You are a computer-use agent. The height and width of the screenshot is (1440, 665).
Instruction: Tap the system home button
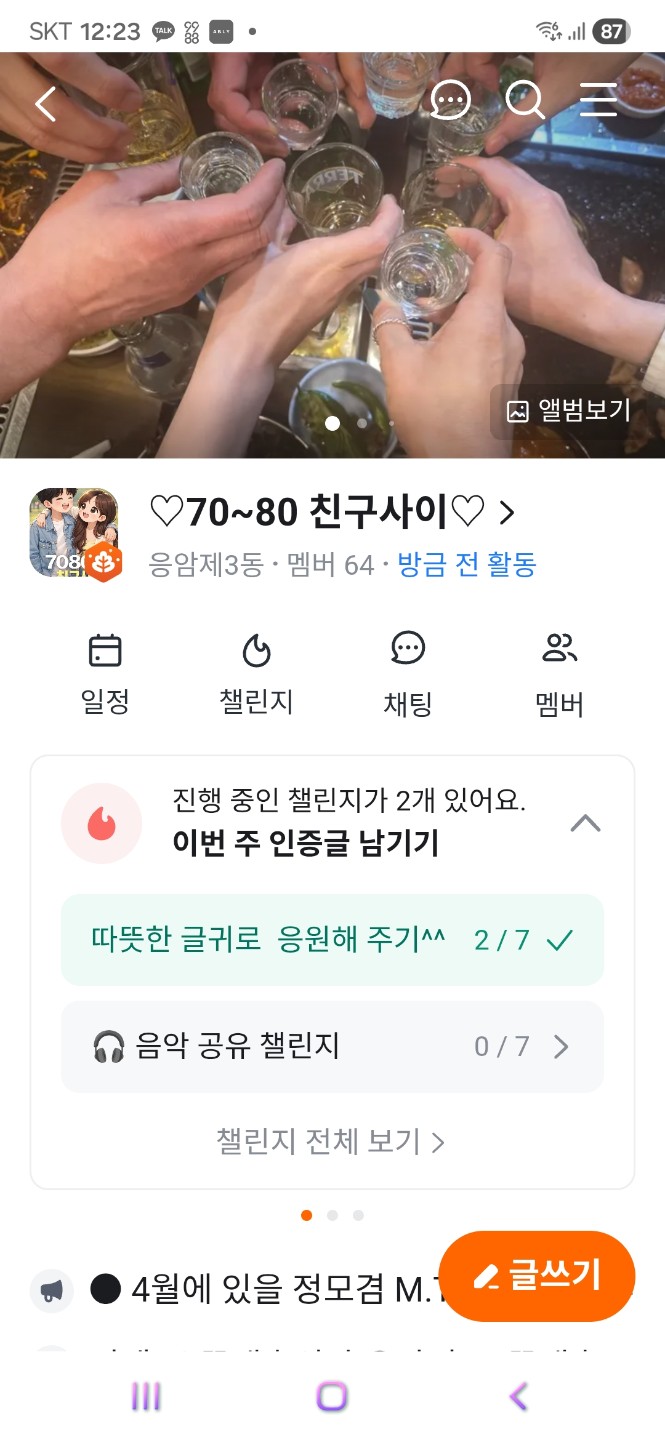tap(331, 1396)
